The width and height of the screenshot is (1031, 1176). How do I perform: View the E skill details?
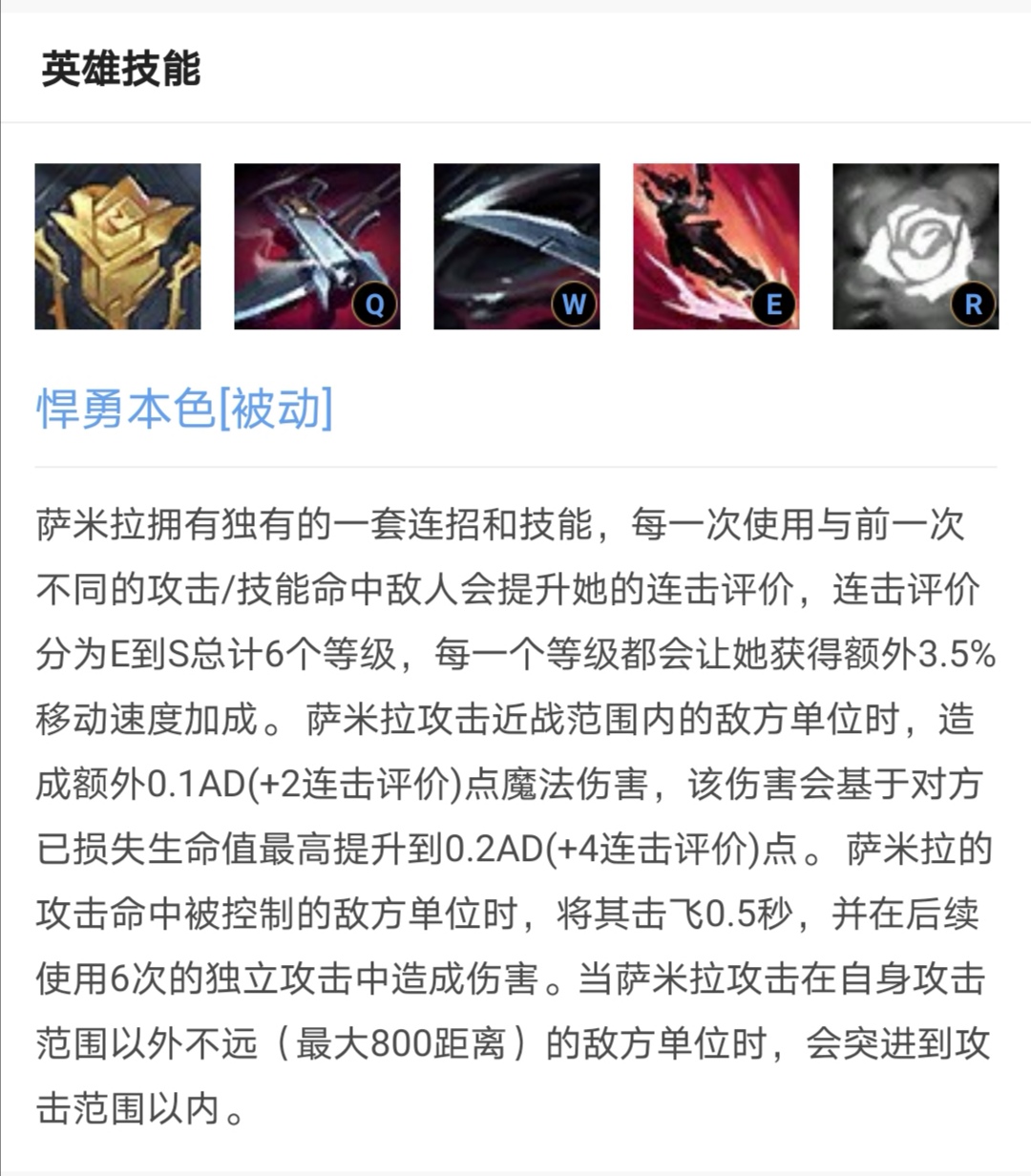tap(717, 246)
